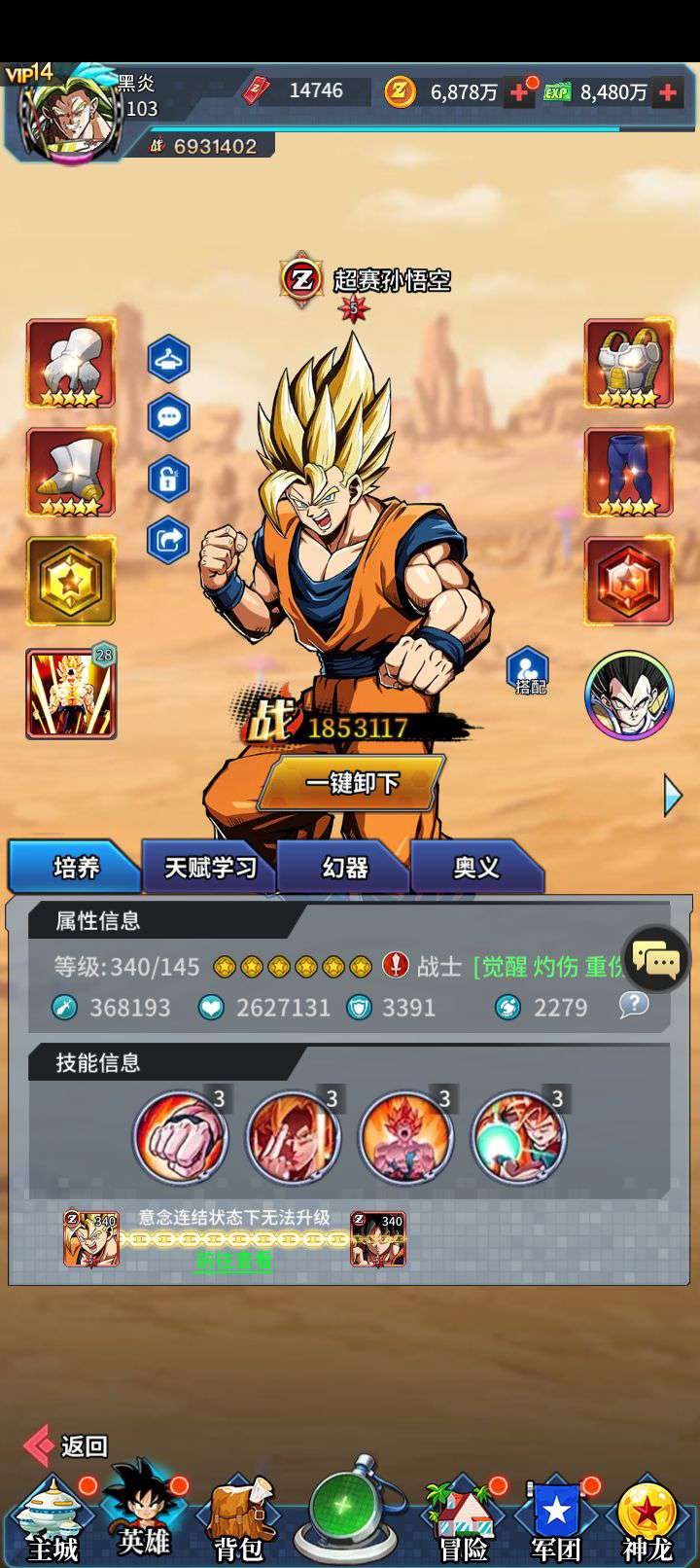
Task: Tap the attribute help question mark
Action: tap(633, 1005)
